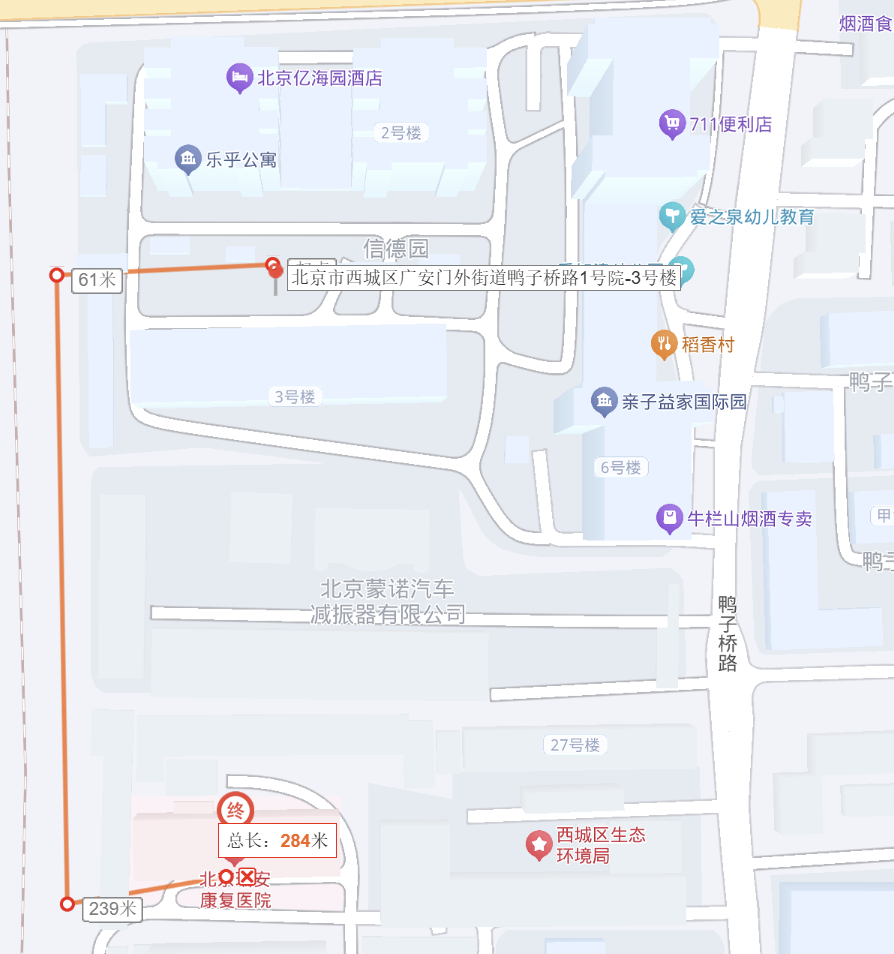Open the 北京亿海园酒店 hotel marker
Image resolution: width=894 pixels, height=954 pixels.
[239, 77]
